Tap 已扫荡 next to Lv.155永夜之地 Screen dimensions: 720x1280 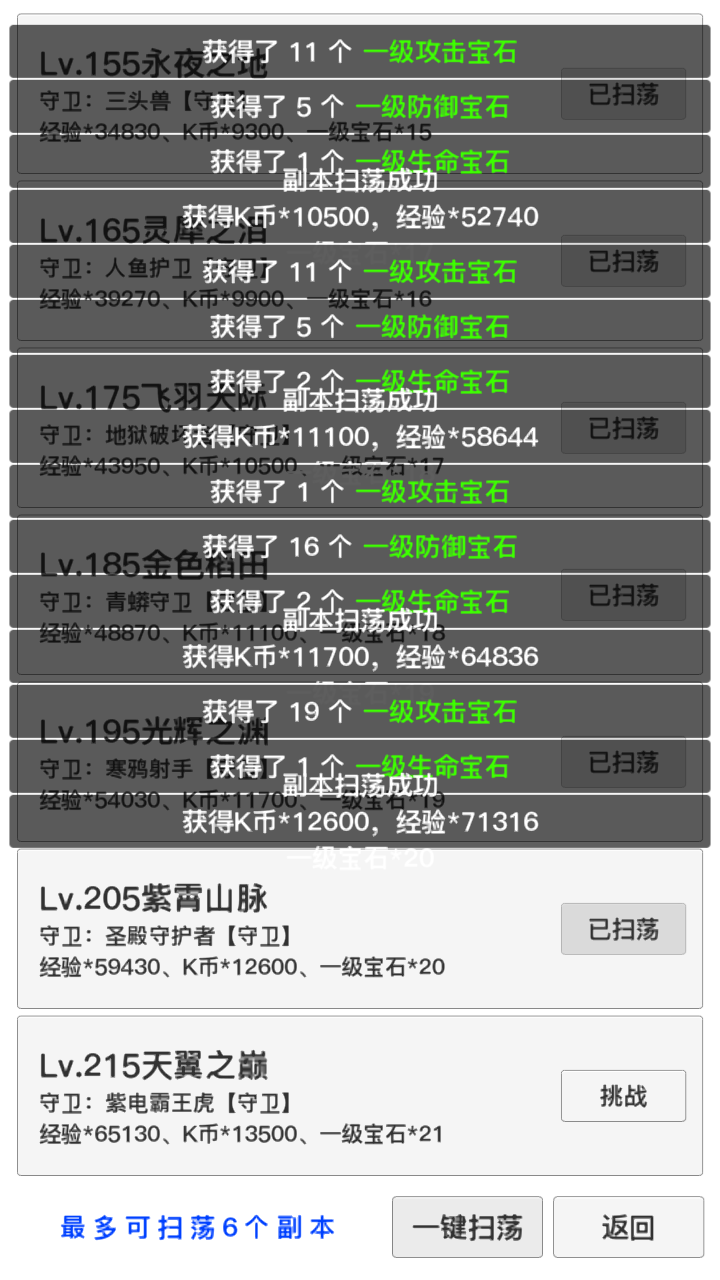point(623,95)
